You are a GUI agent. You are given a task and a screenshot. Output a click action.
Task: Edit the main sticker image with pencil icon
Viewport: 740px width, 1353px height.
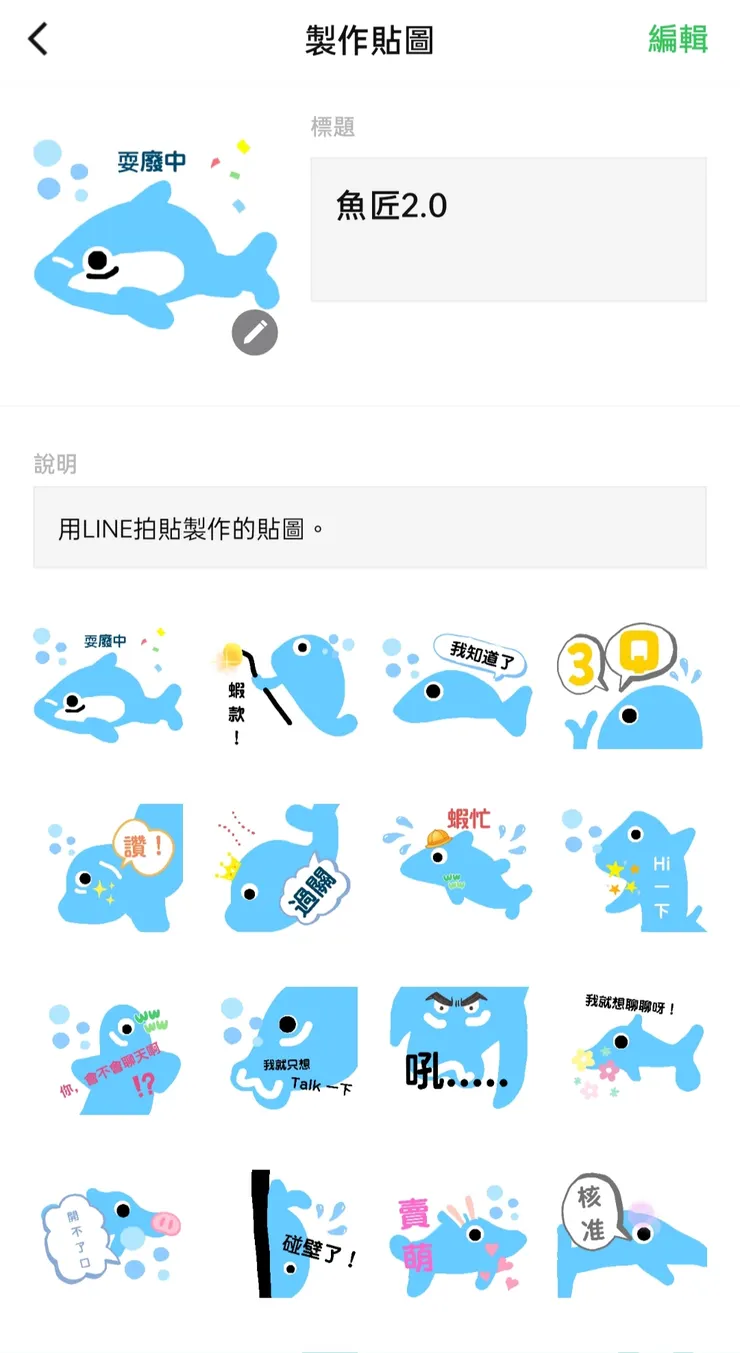(x=254, y=332)
